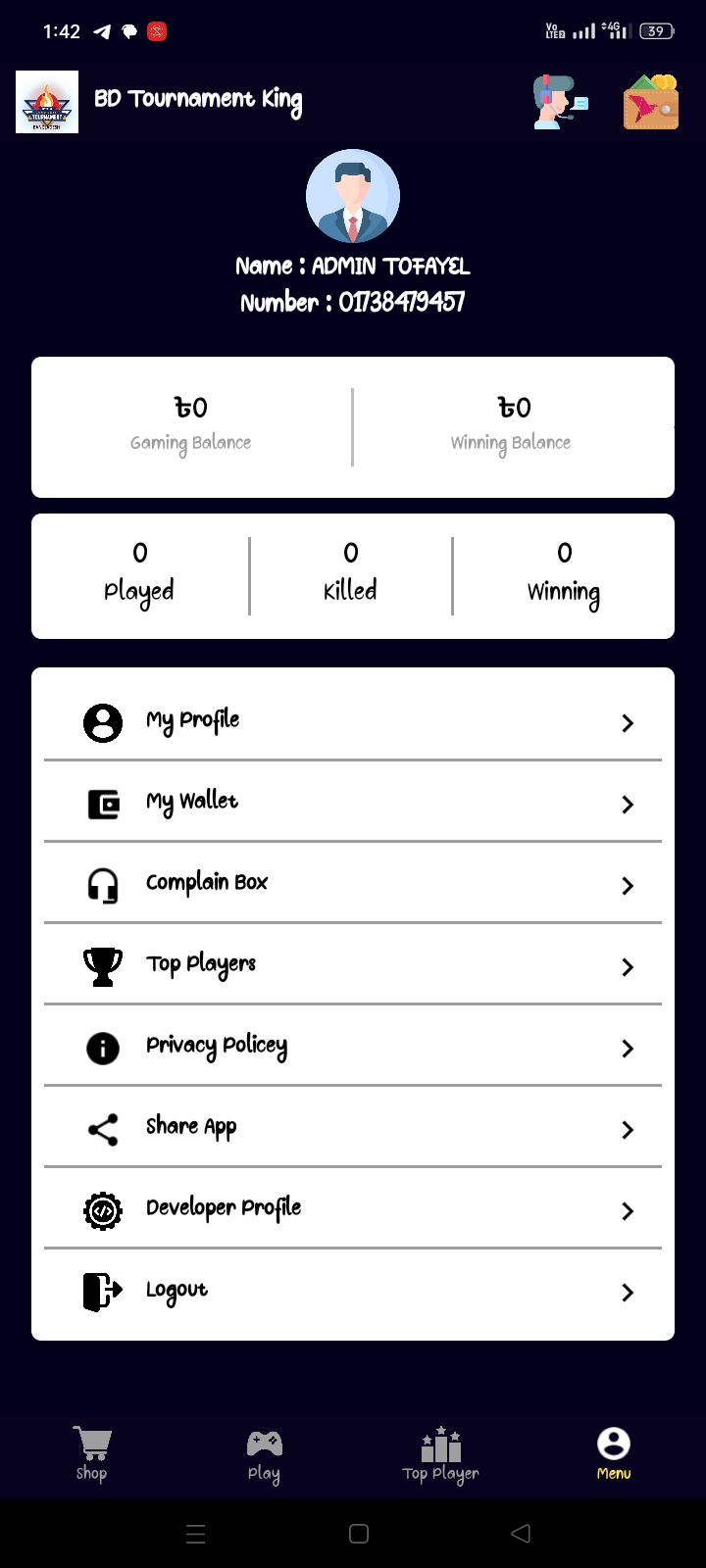The image size is (706, 1568).
Task: Switch to the Play tab
Action: (264, 1453)
